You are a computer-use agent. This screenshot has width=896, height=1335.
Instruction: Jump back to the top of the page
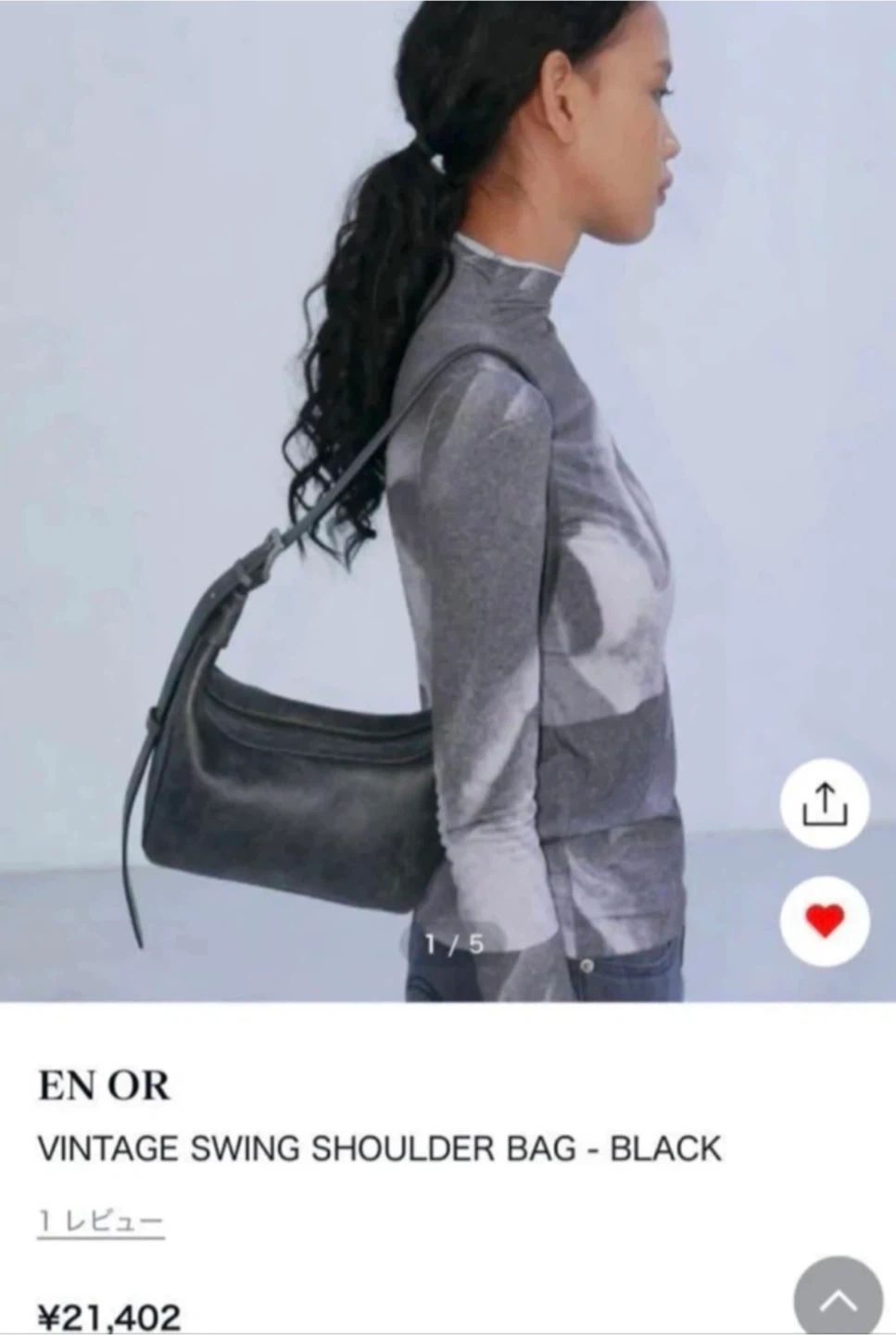point(839,1300)
